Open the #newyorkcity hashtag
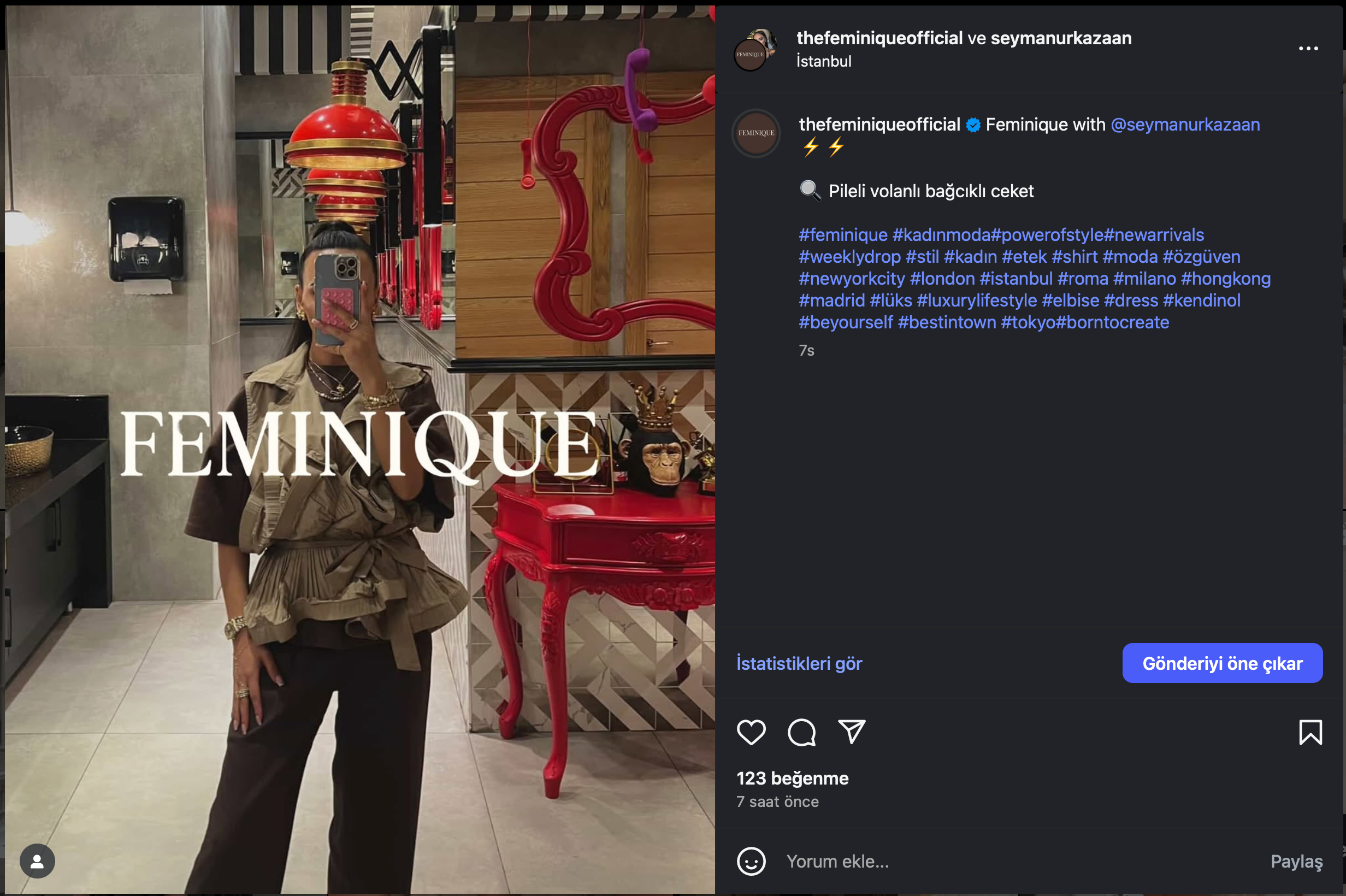This screenshot has height=896, width=1346. click(x=851, y=279)
